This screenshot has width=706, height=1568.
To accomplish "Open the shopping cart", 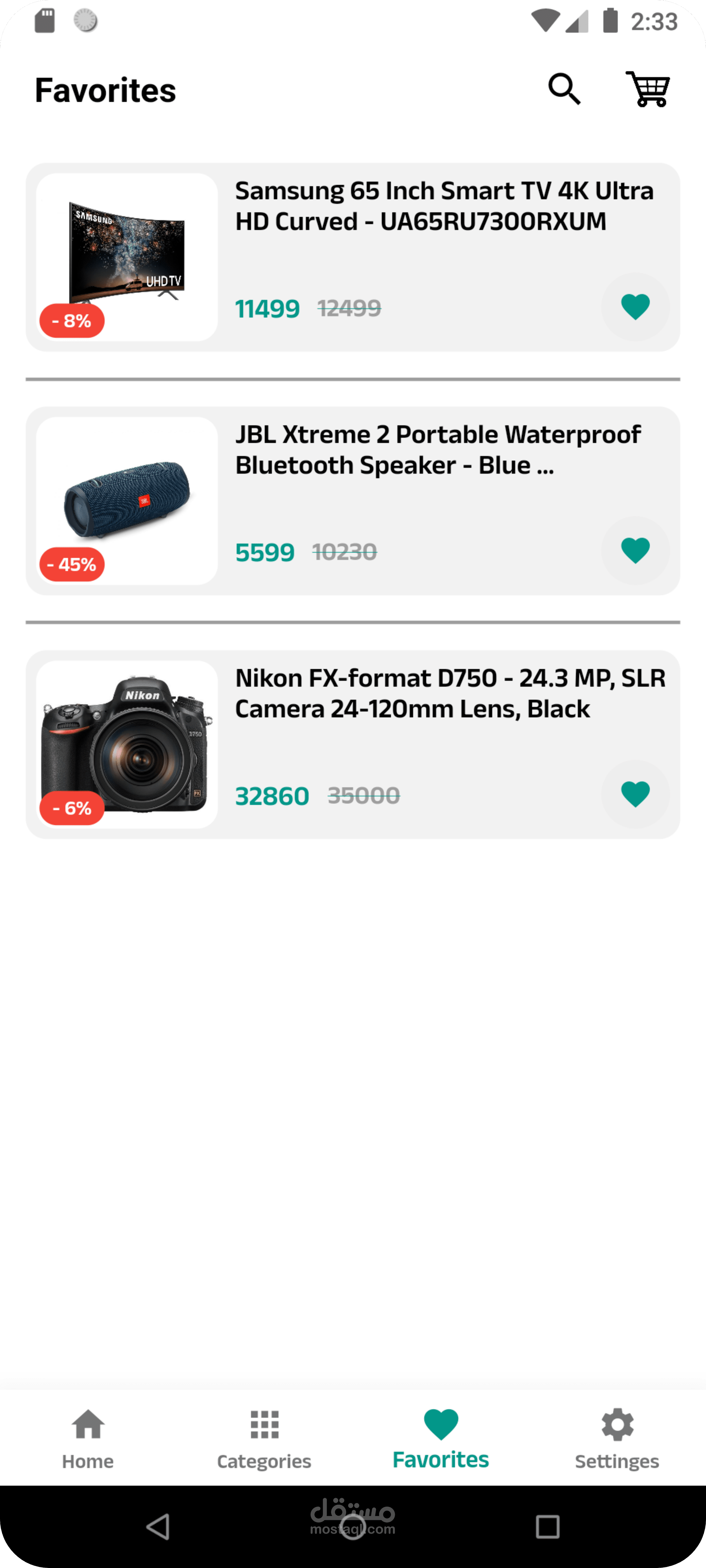I will 647,90.
